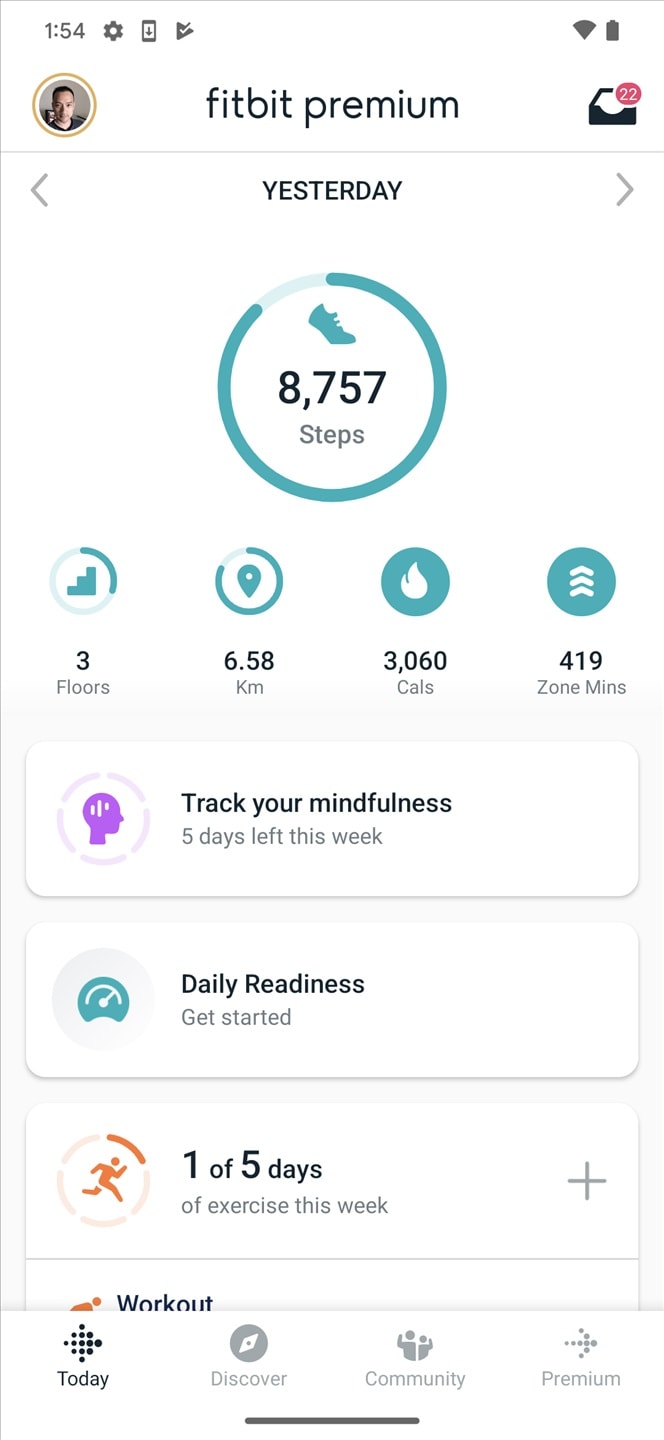
Task: Switch to the Discover tab
Action: pyautogui.click(x=249, y=1358)
